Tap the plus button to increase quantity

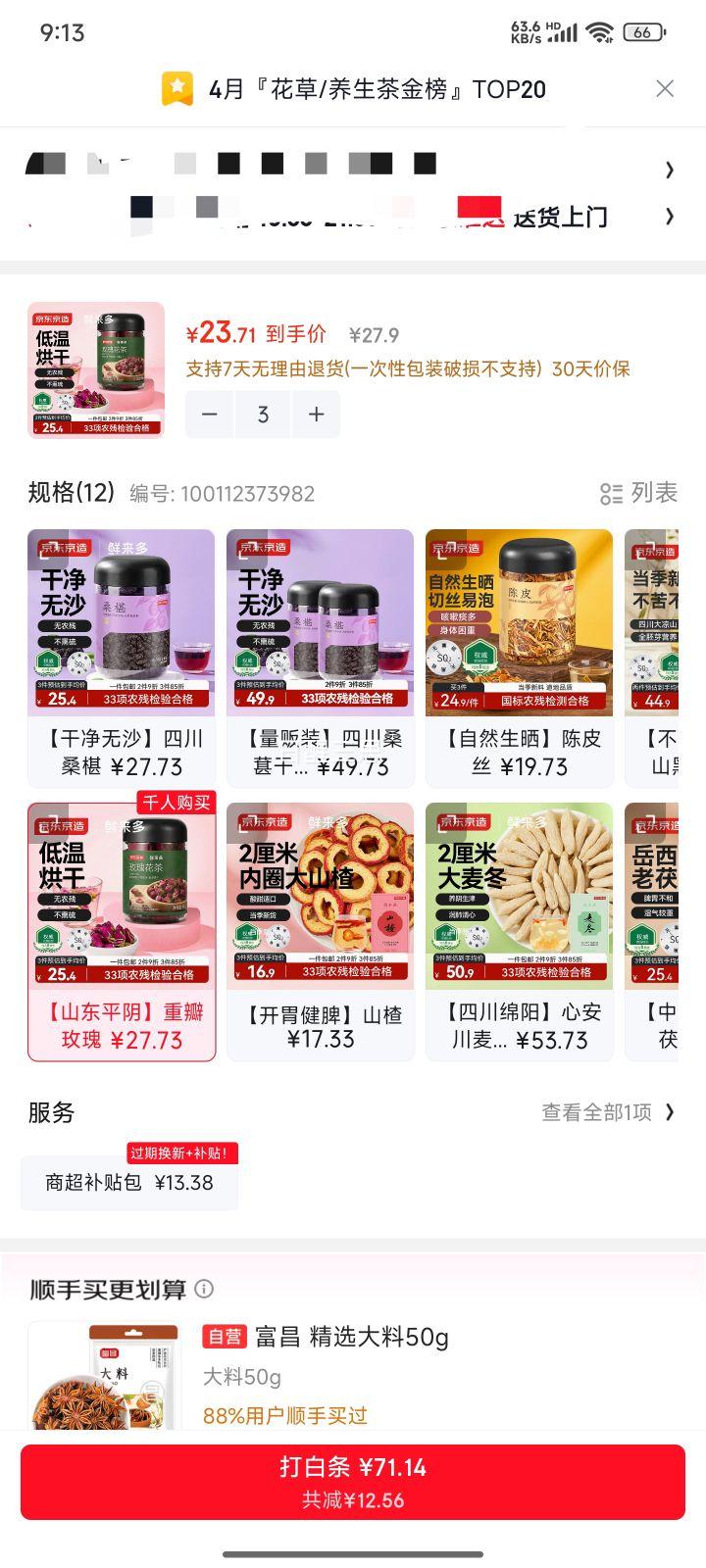click(315, 415)
